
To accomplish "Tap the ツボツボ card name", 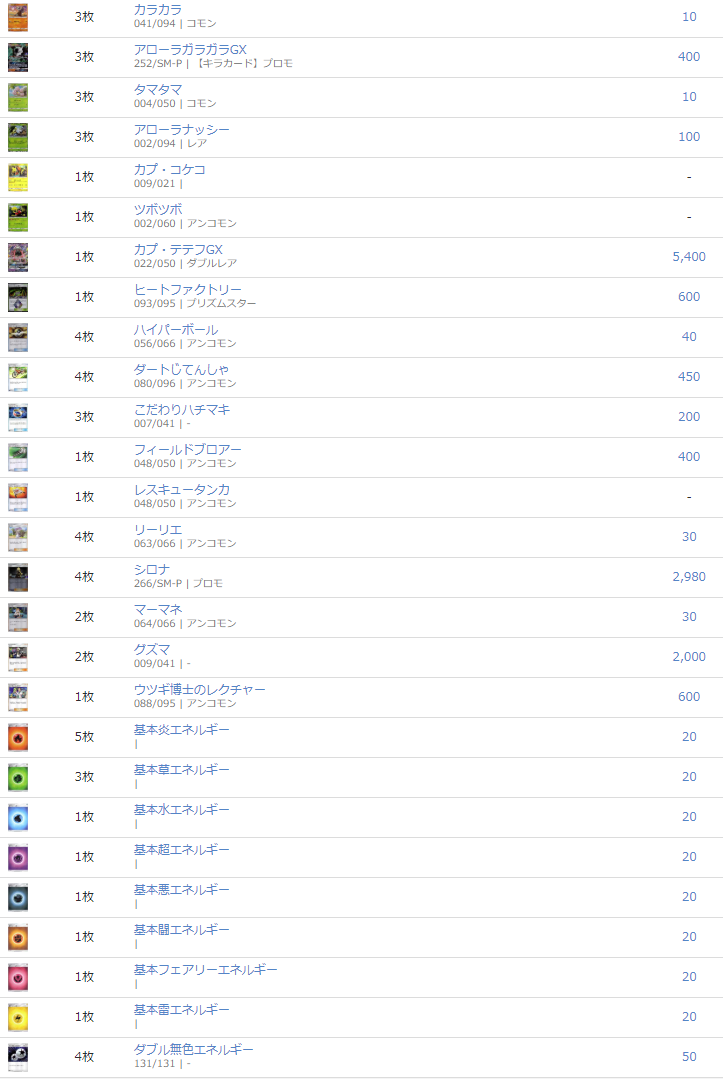I will click(x=158, y=209).
